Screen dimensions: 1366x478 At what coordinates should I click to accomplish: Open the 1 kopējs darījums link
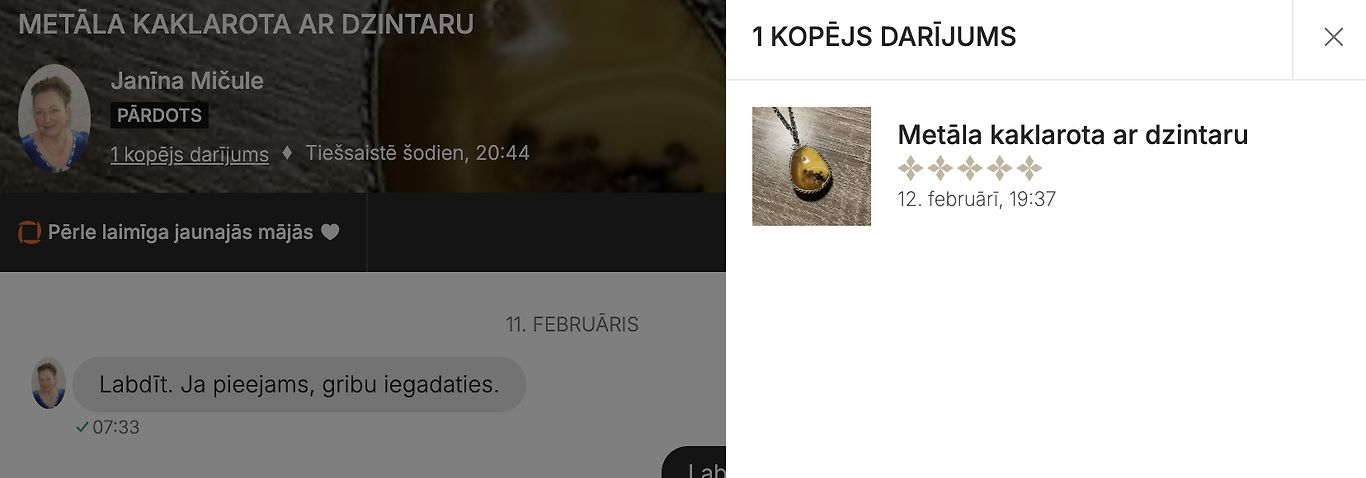pos(189,154)
